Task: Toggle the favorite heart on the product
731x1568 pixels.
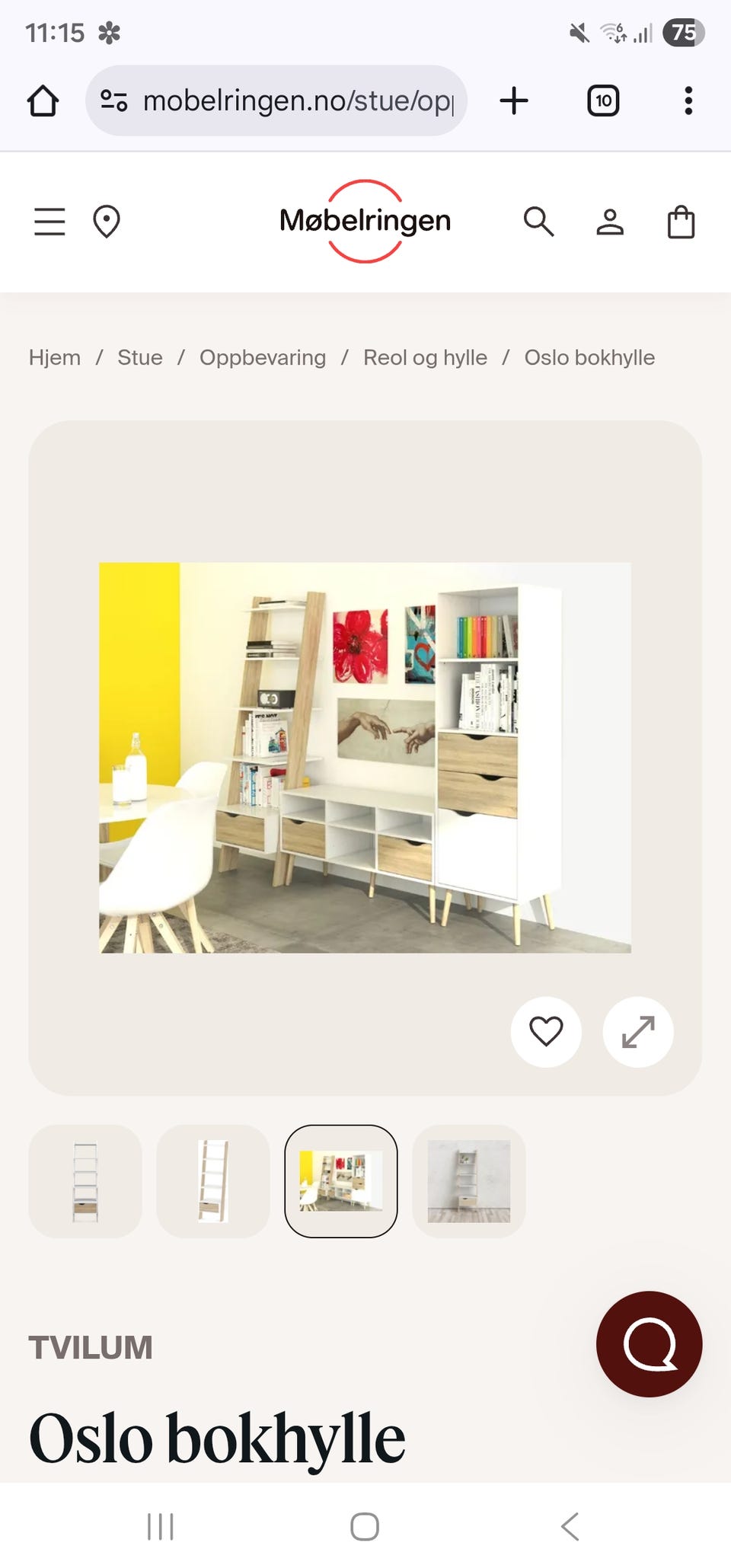Action: pos(546,1032)
